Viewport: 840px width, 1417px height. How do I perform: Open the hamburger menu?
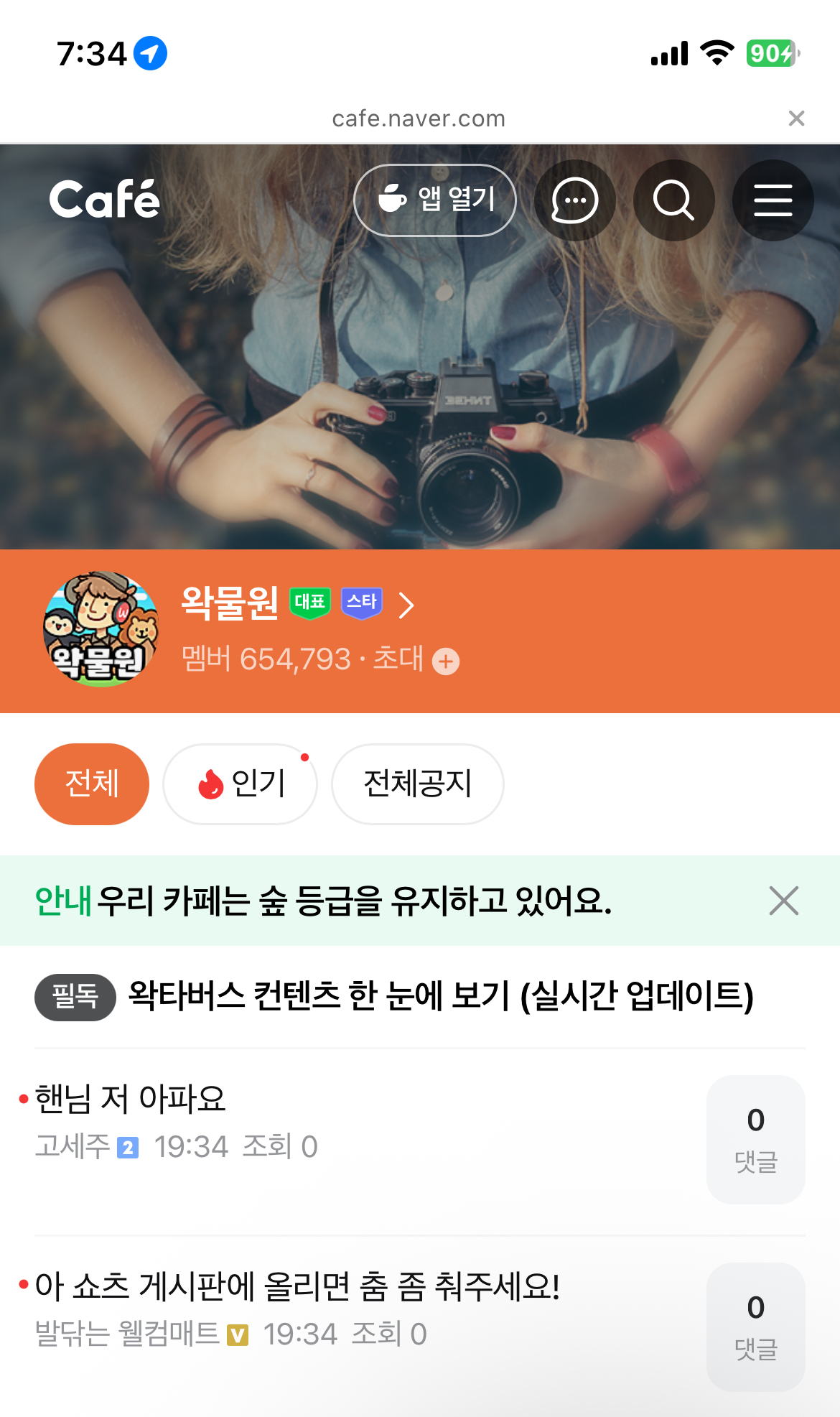773,200
